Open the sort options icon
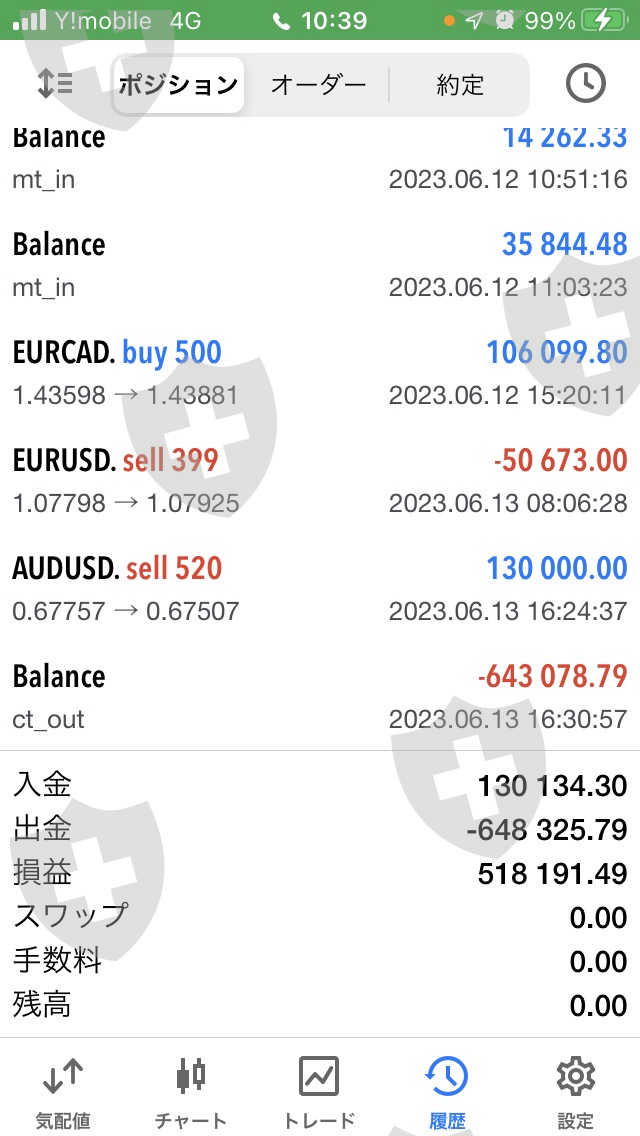640x1136 pixels. pos(54,84)
